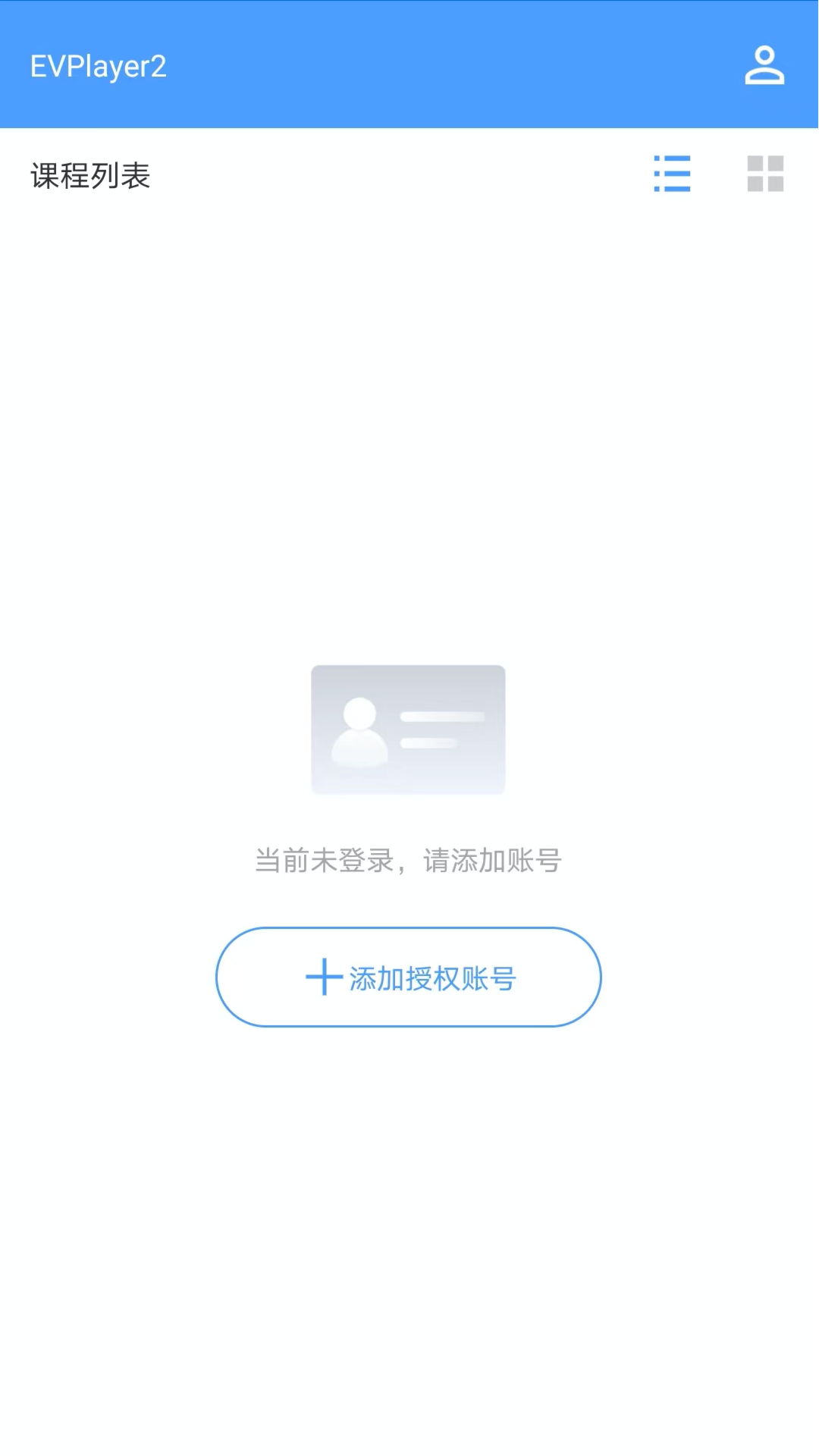Viewport: 819px width, 1456px height.
Task: Click the gray four-square grid icon
Action: tap(767, 174)
